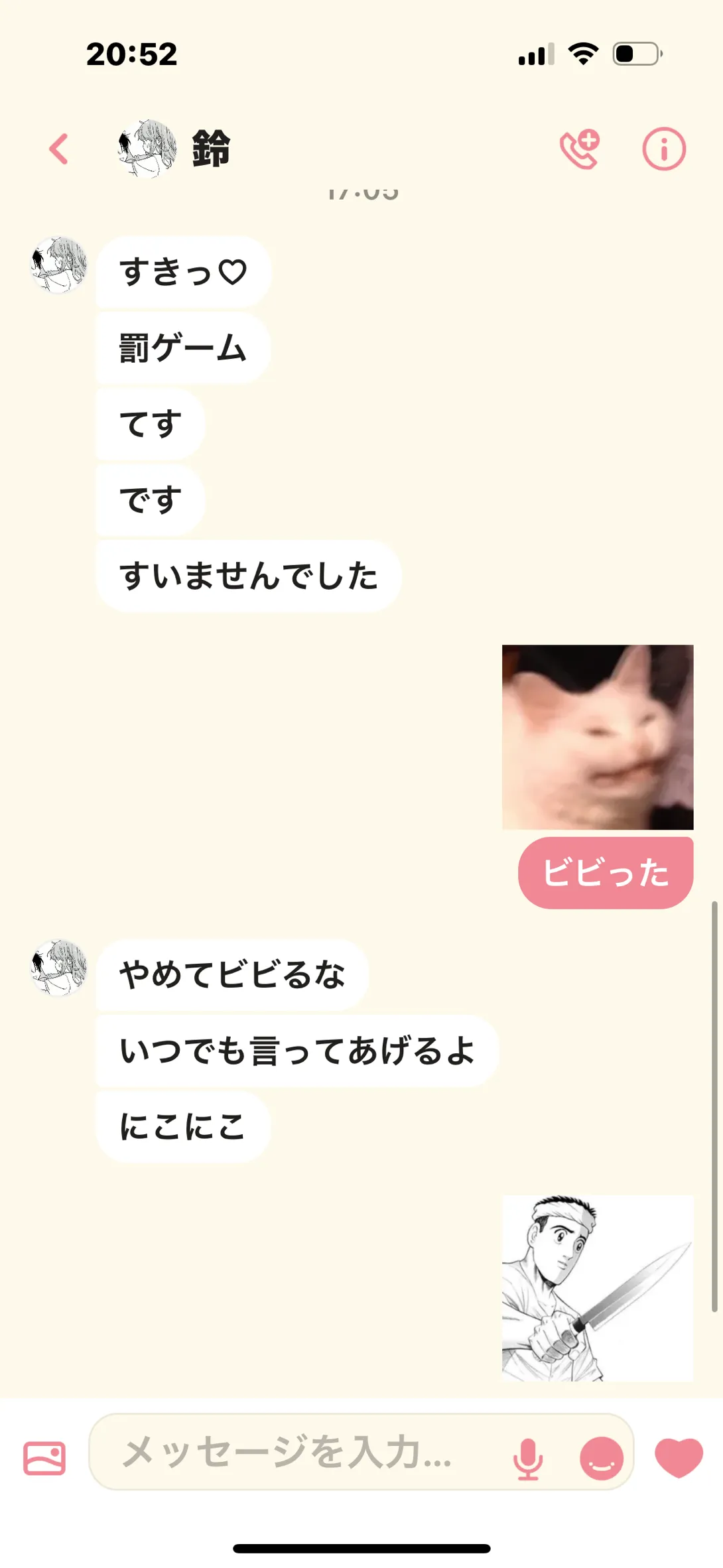Open 鈴's profile picture in header
This screenshot has width=723, height=1568.
click(x=147, y=149)
